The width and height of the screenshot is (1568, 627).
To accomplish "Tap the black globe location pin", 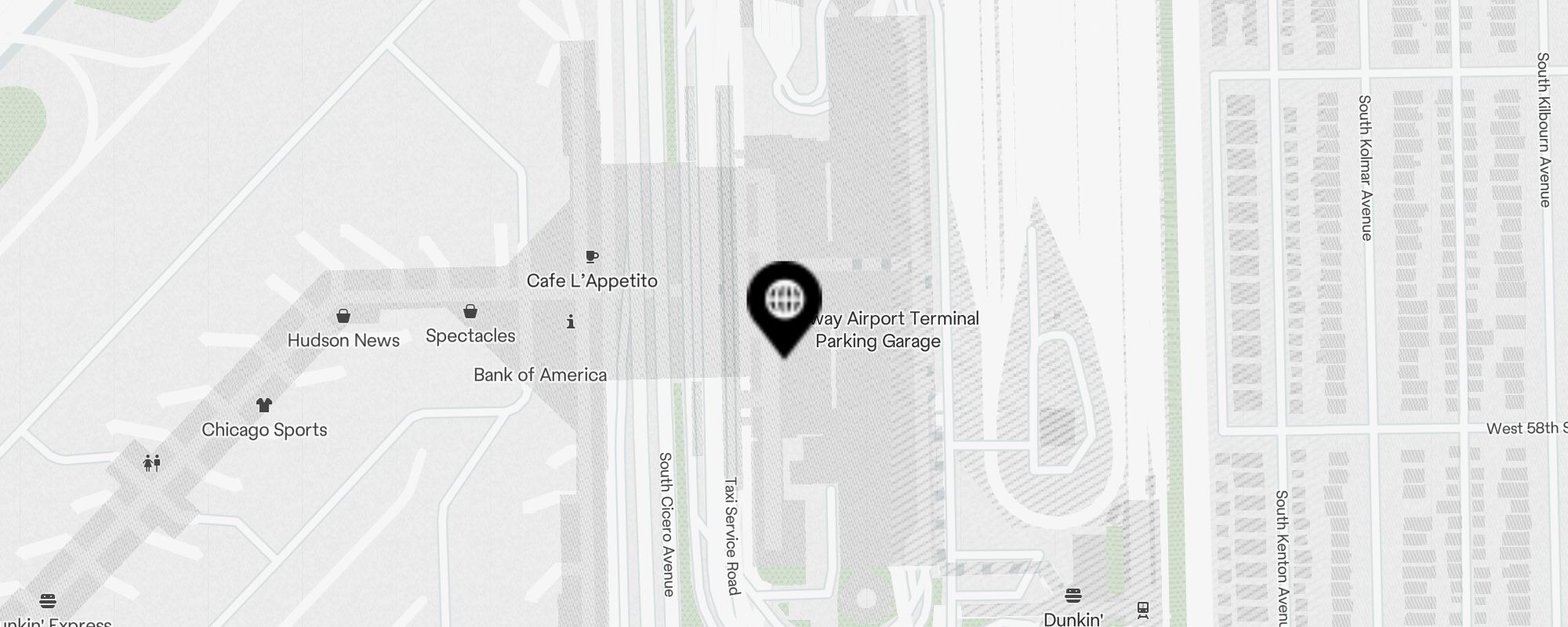I will coord(784,300).
